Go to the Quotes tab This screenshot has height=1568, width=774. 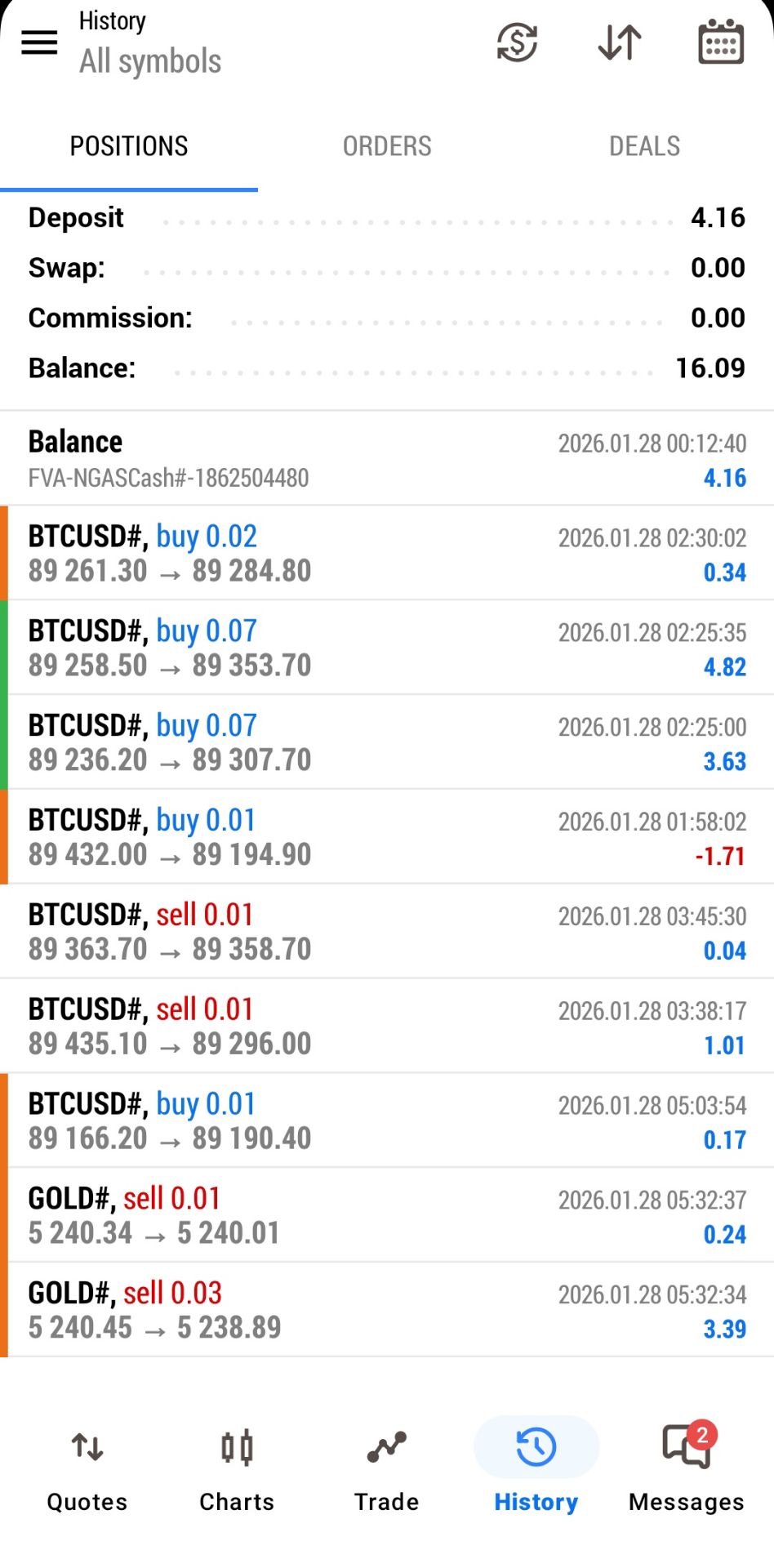click(87, 1470)
